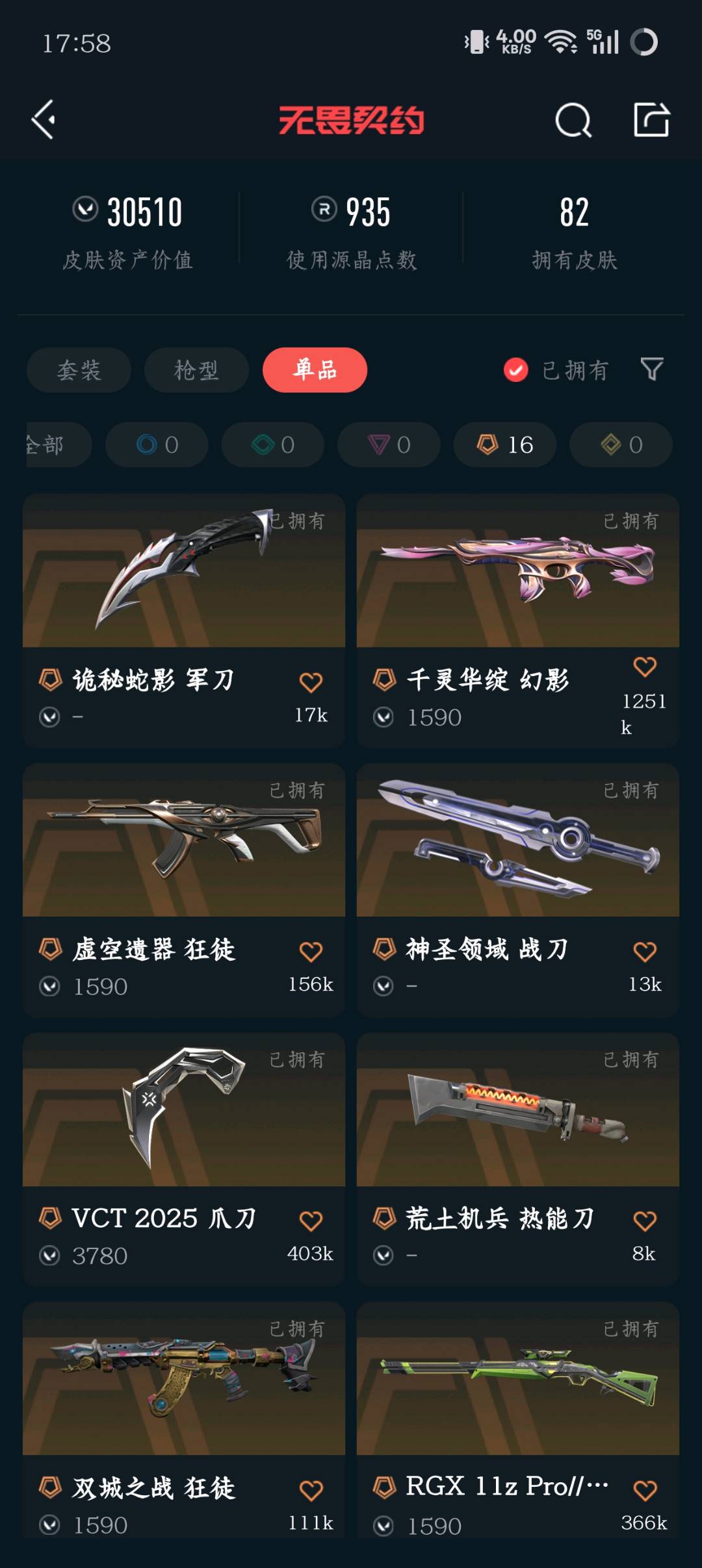Switch to the 套装 tab
702x1568 pixels.
pyautogui.click(x=79, y=370)
